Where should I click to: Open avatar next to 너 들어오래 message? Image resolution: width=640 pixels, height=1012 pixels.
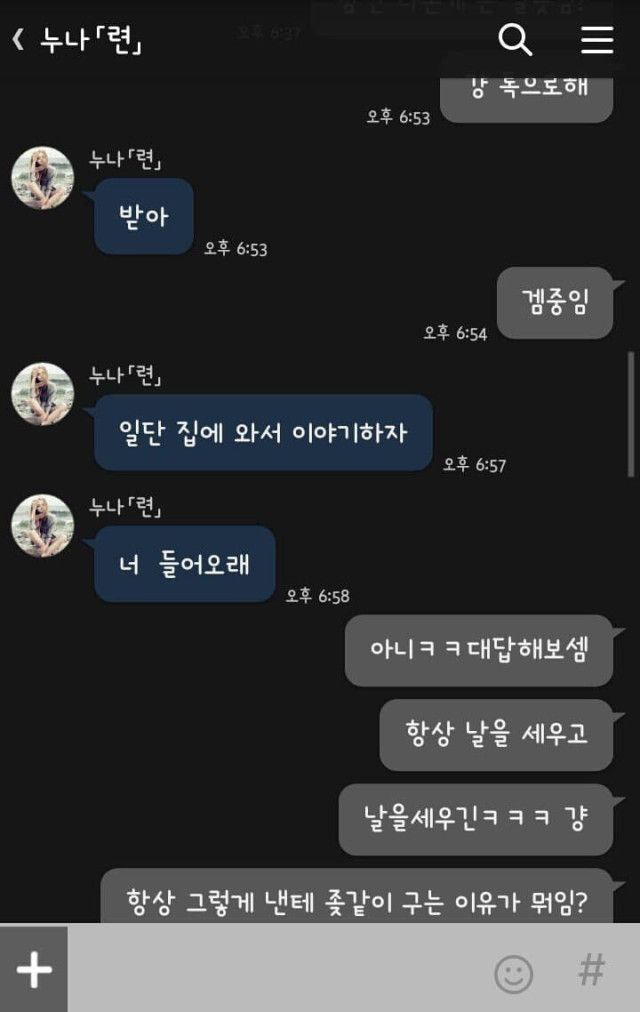pos(42,526)
